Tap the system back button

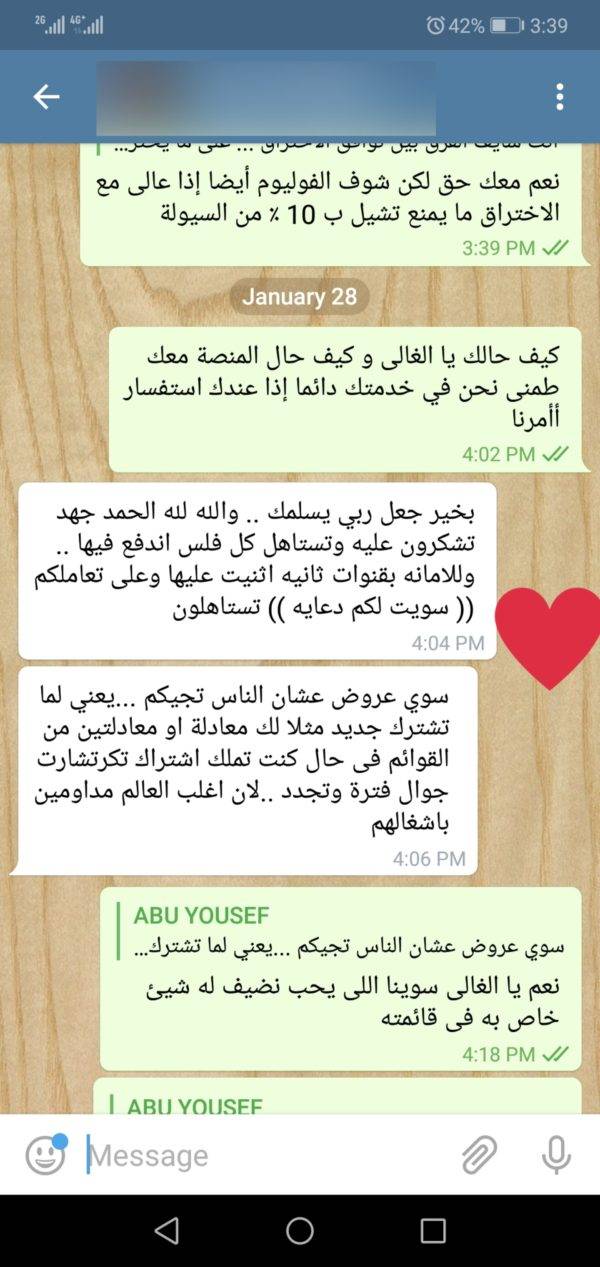pyautogui.click(x=167, y=1231)
